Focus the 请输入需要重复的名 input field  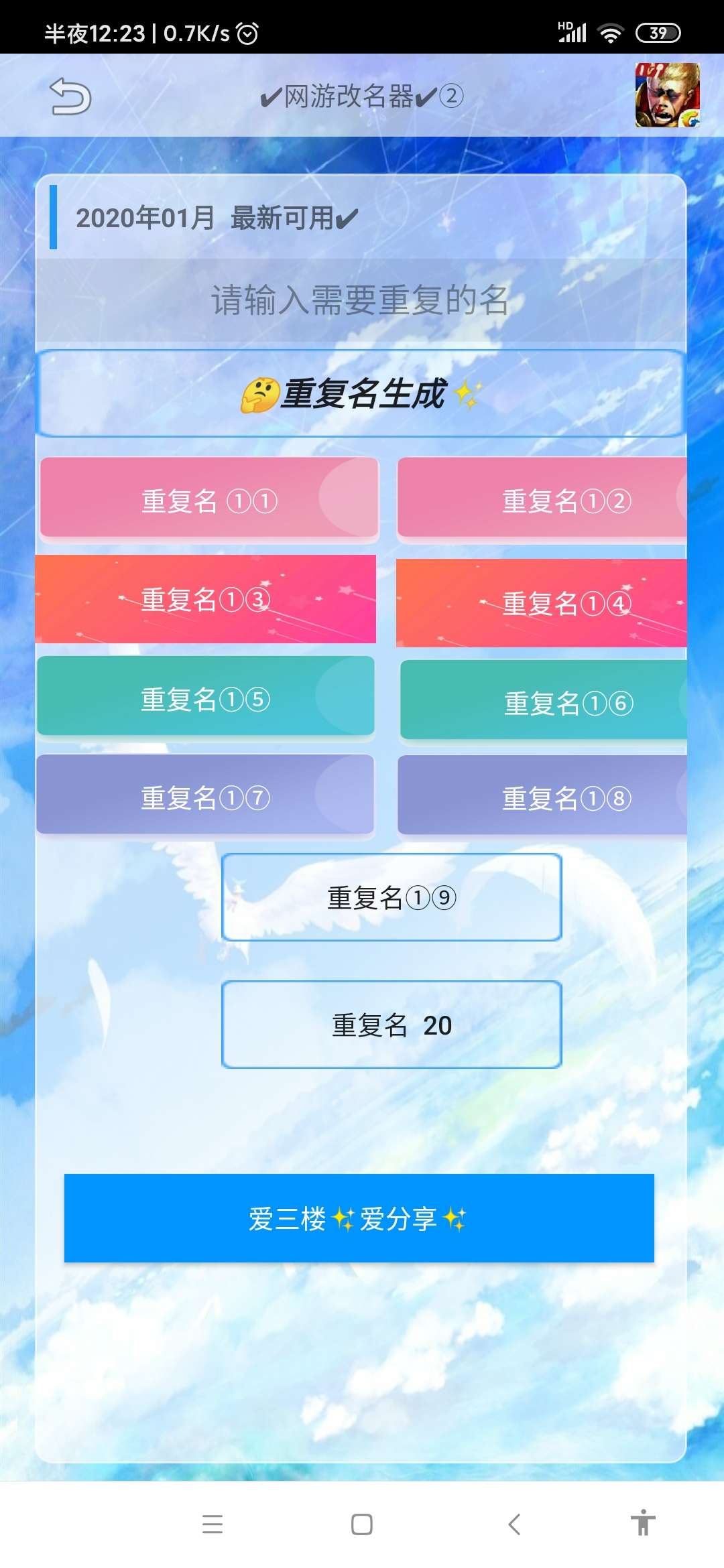coord(361,300)
